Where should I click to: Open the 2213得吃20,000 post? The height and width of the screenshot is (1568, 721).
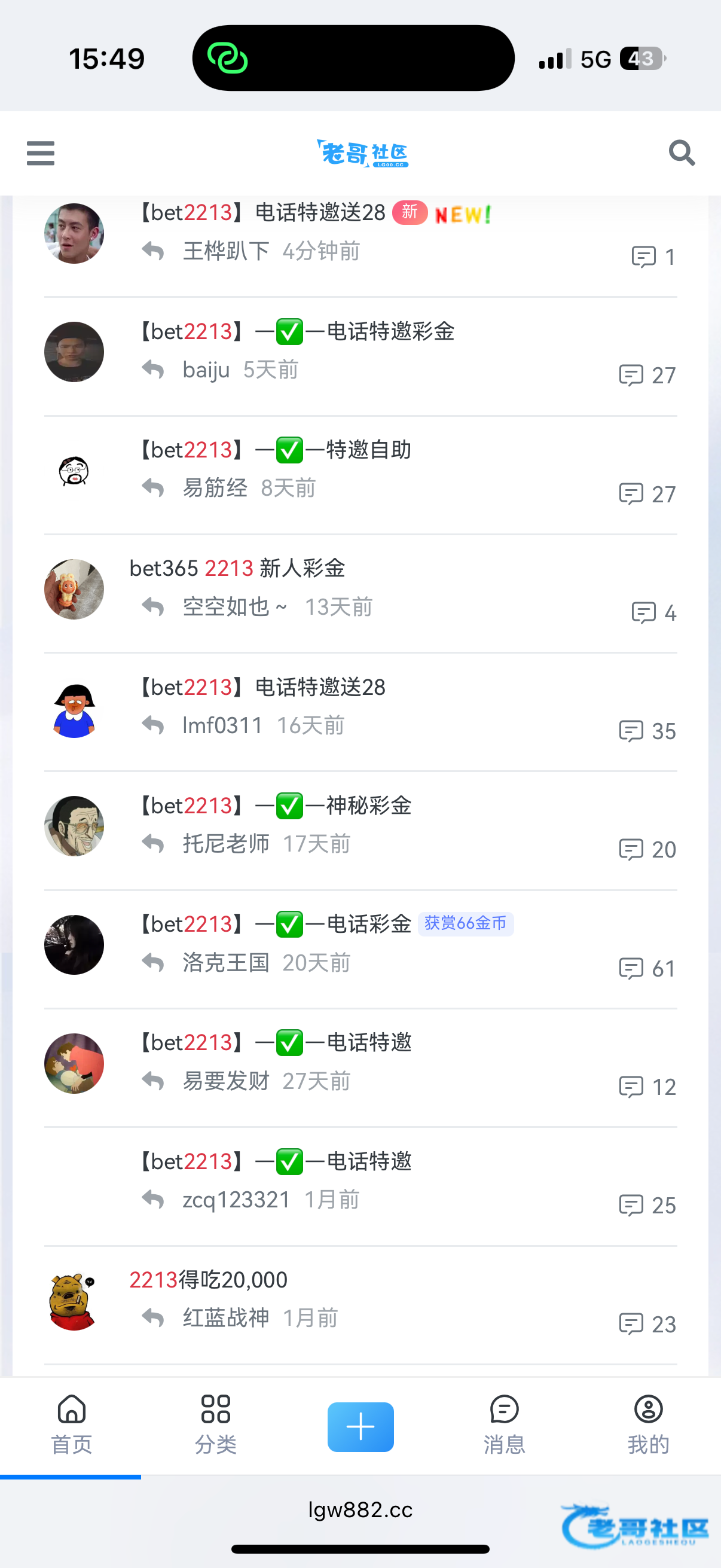209,1280
